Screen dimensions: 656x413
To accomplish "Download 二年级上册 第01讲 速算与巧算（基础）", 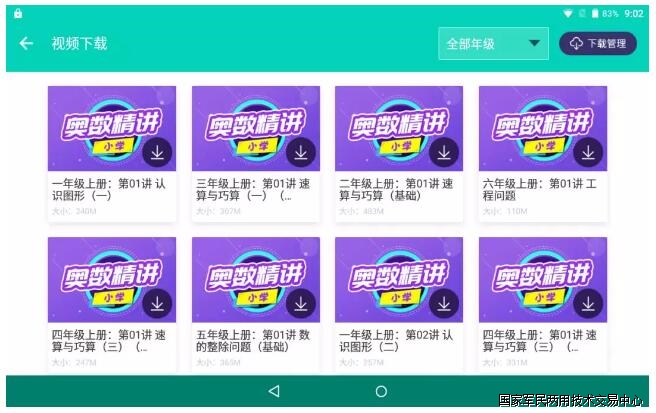I will click(444, 152).
